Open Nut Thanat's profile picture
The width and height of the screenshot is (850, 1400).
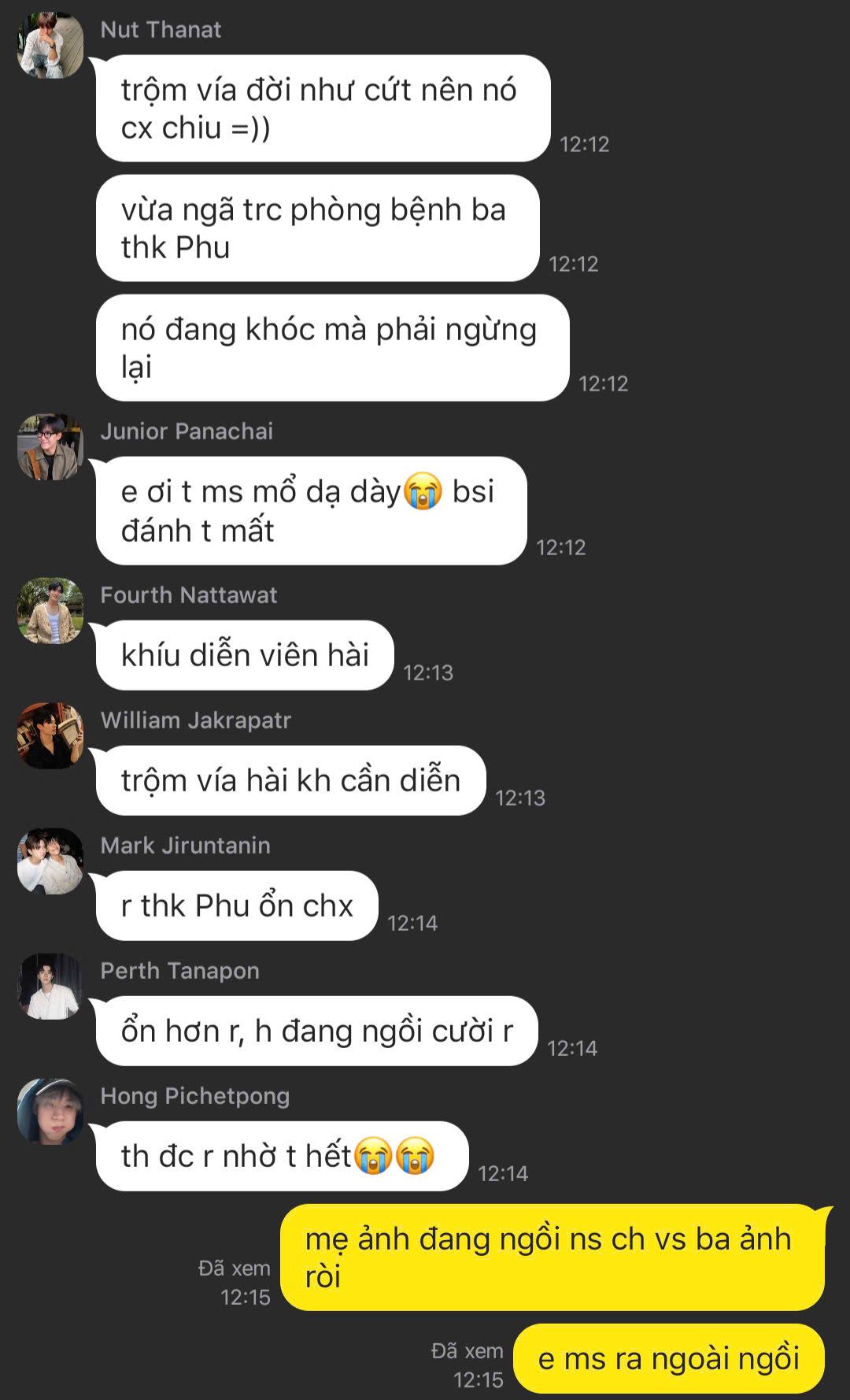click(50, 46)
